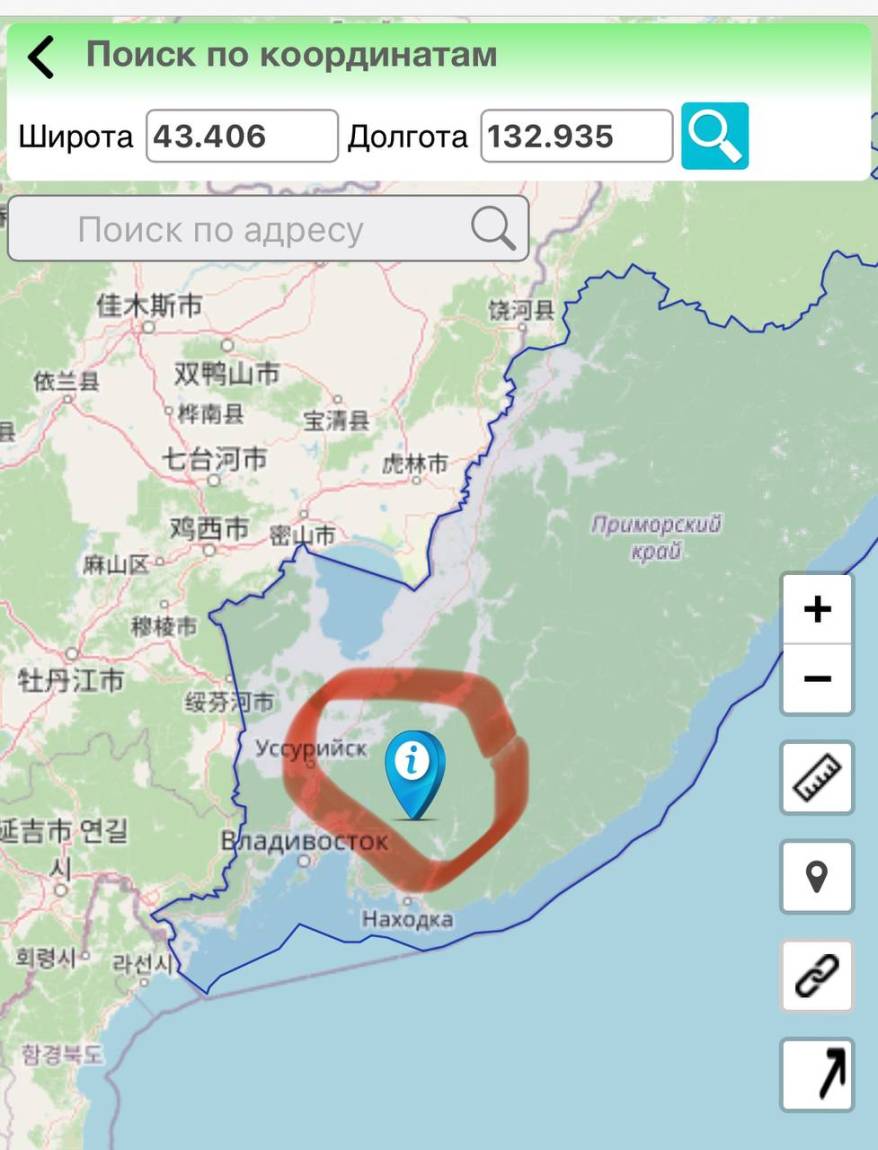This screenshot has height=1150, width=878.
Task: Go back from coordinate search
Action: click(x=41, y=57)
